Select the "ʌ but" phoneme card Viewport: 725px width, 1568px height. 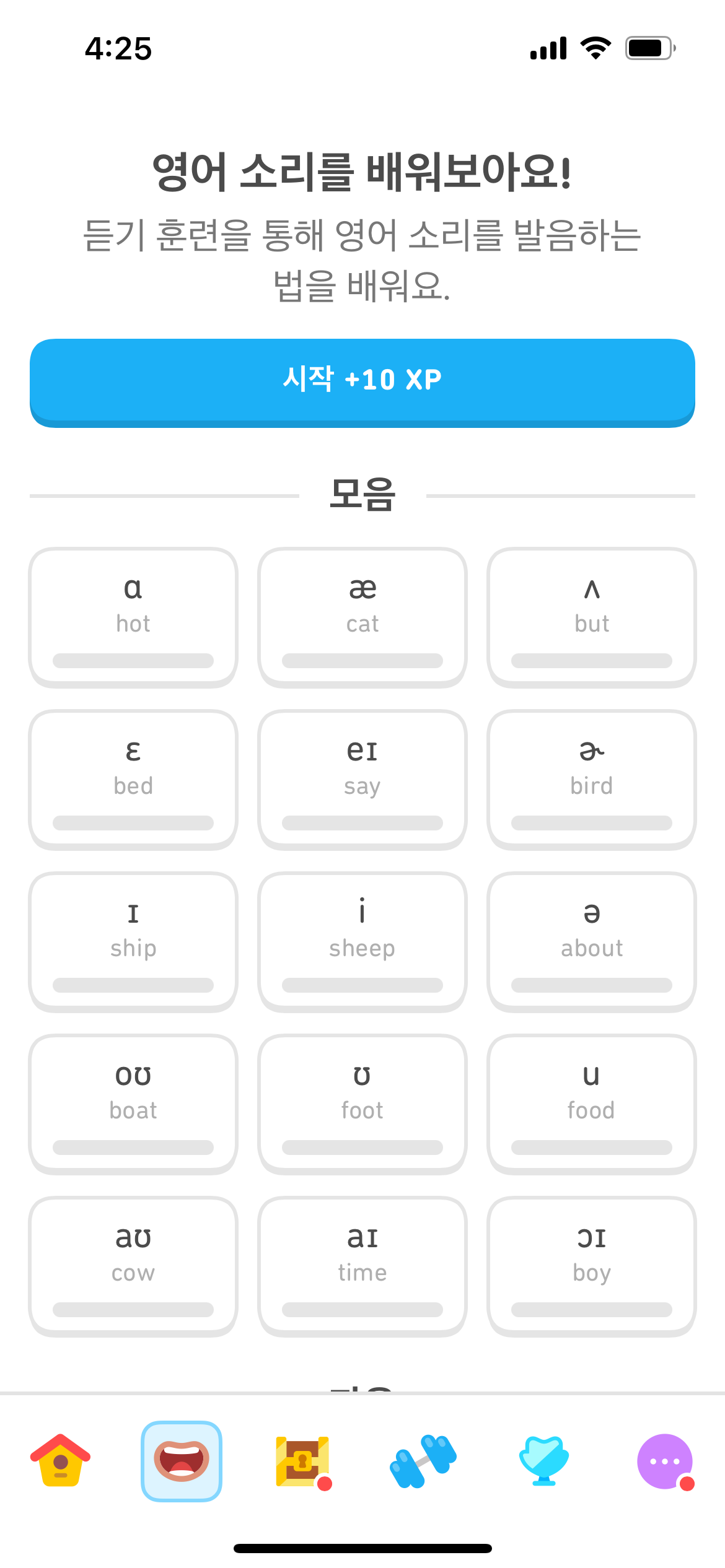click(x=591, y=616)
